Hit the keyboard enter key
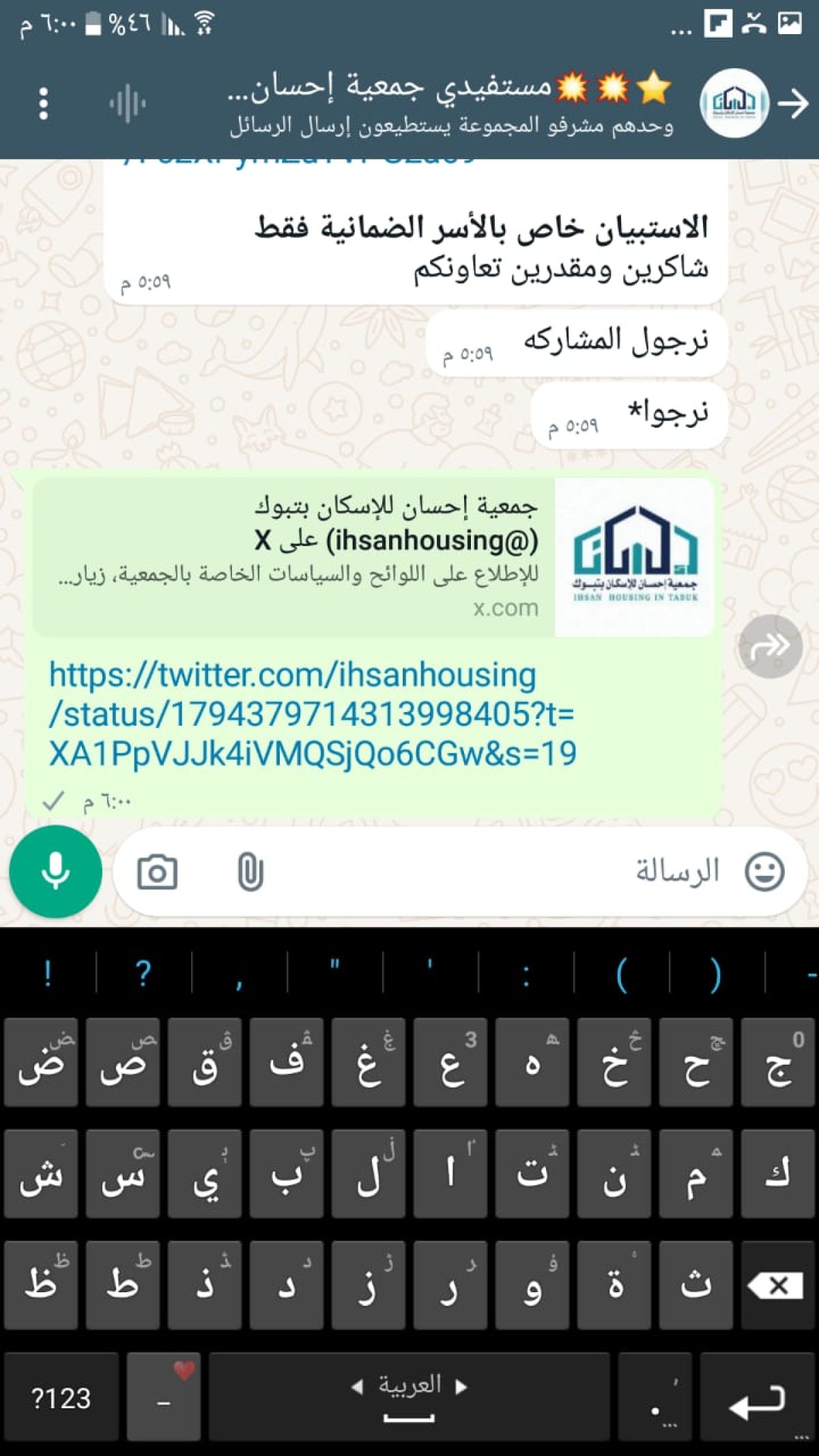This screenshot has width=819, height=1456. tap(758, 1397)
